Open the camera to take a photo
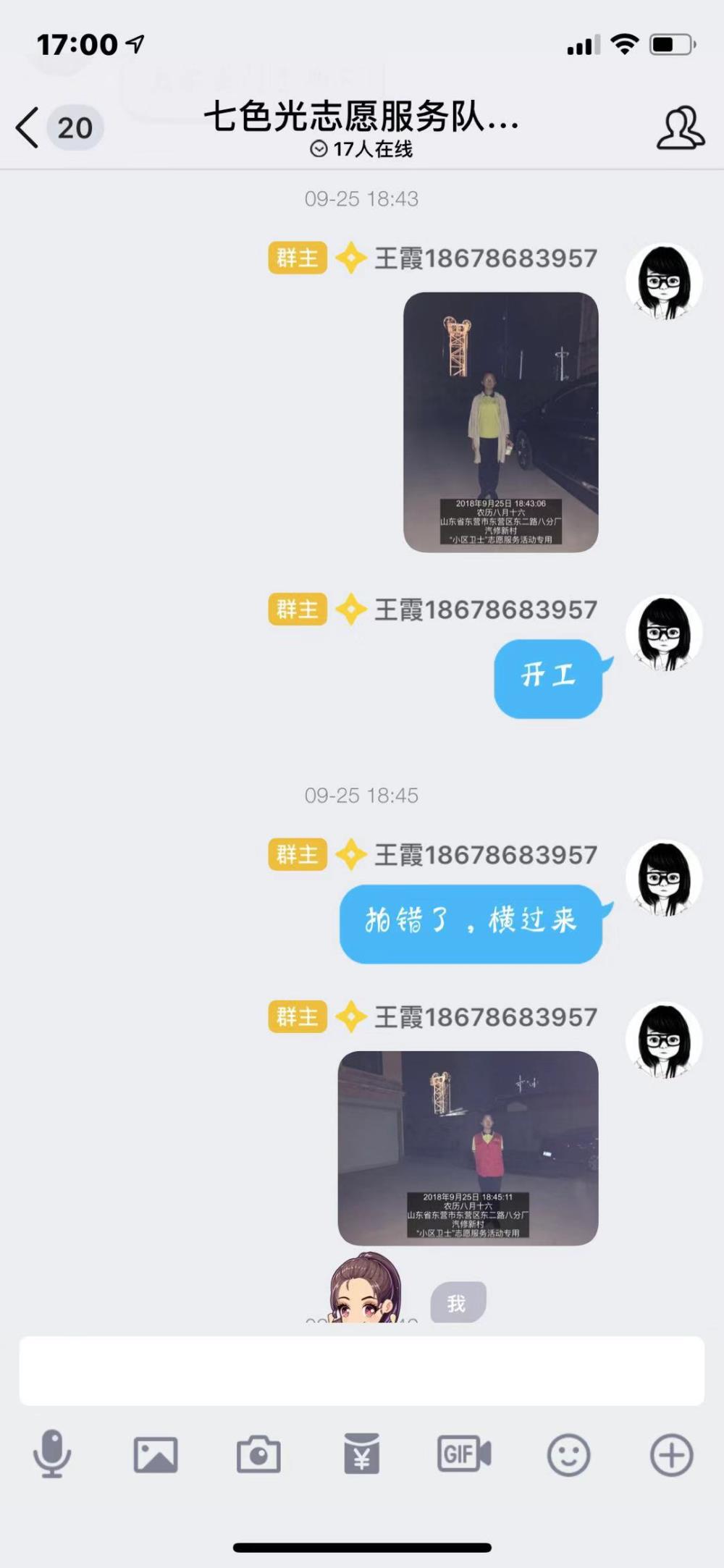The image size is (724, 1568). point(258,1455)
